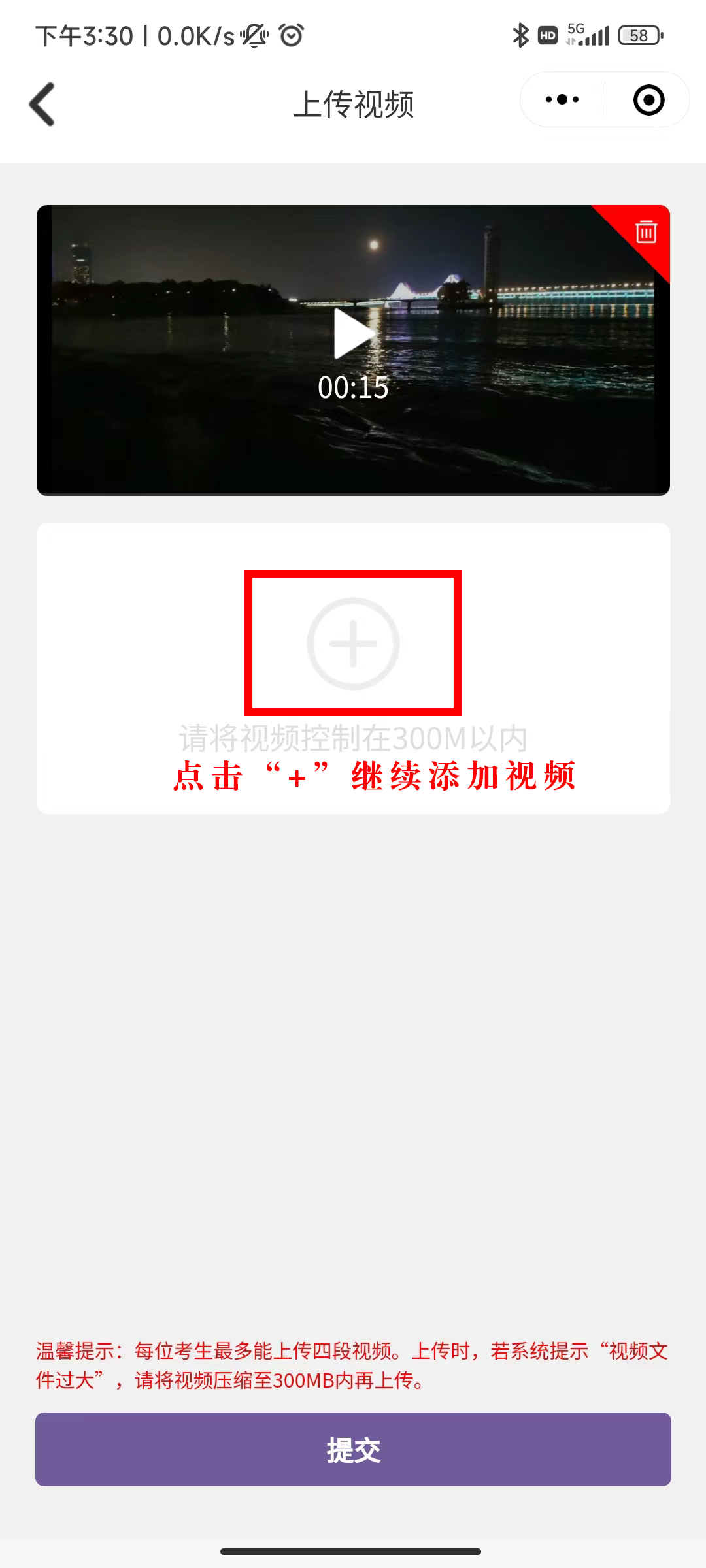Screen dimensions: 706x1568
Task: Delete the uploaded video using the trash icon
Action: 646,232
